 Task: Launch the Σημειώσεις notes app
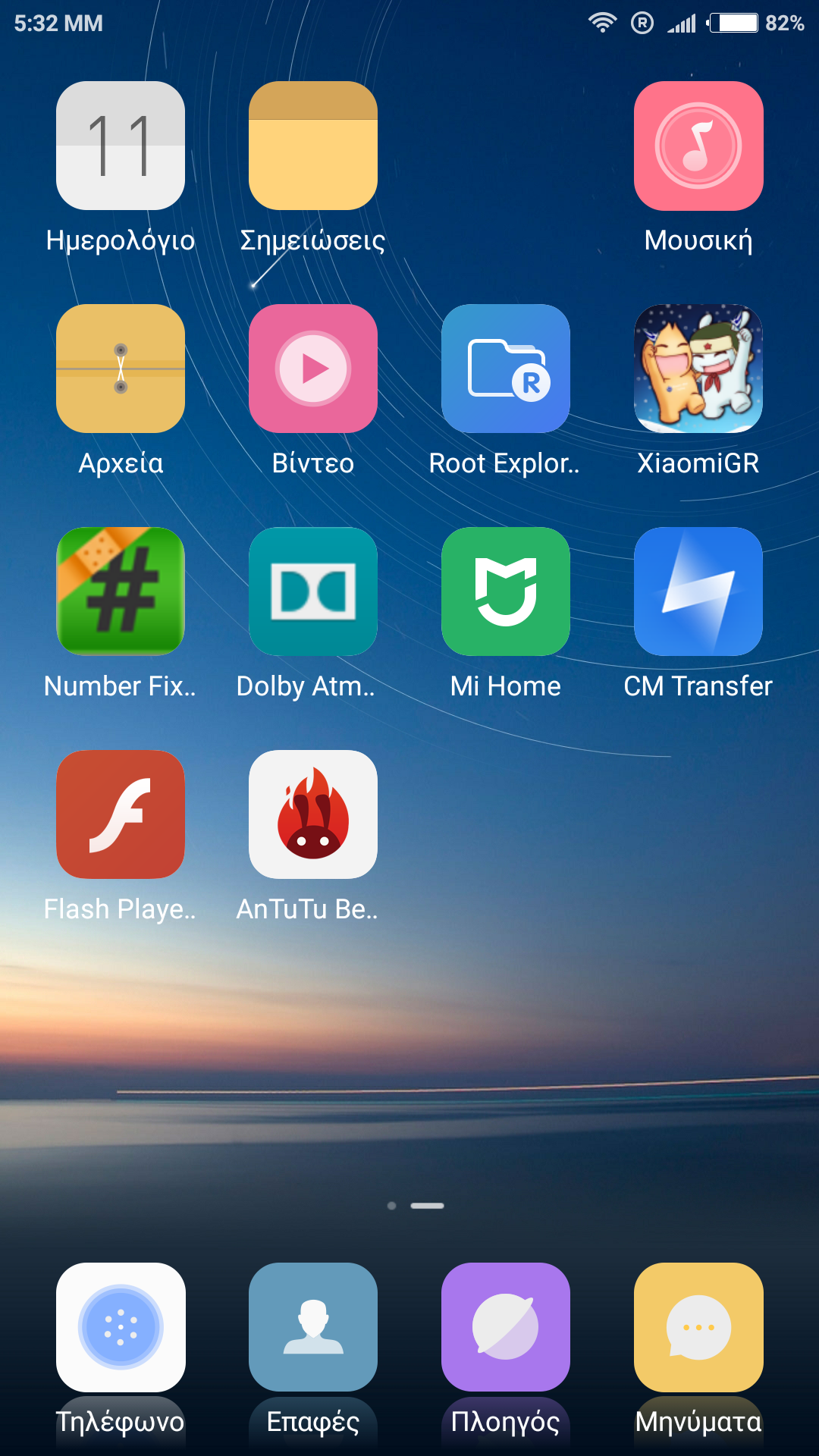point(313,146)
